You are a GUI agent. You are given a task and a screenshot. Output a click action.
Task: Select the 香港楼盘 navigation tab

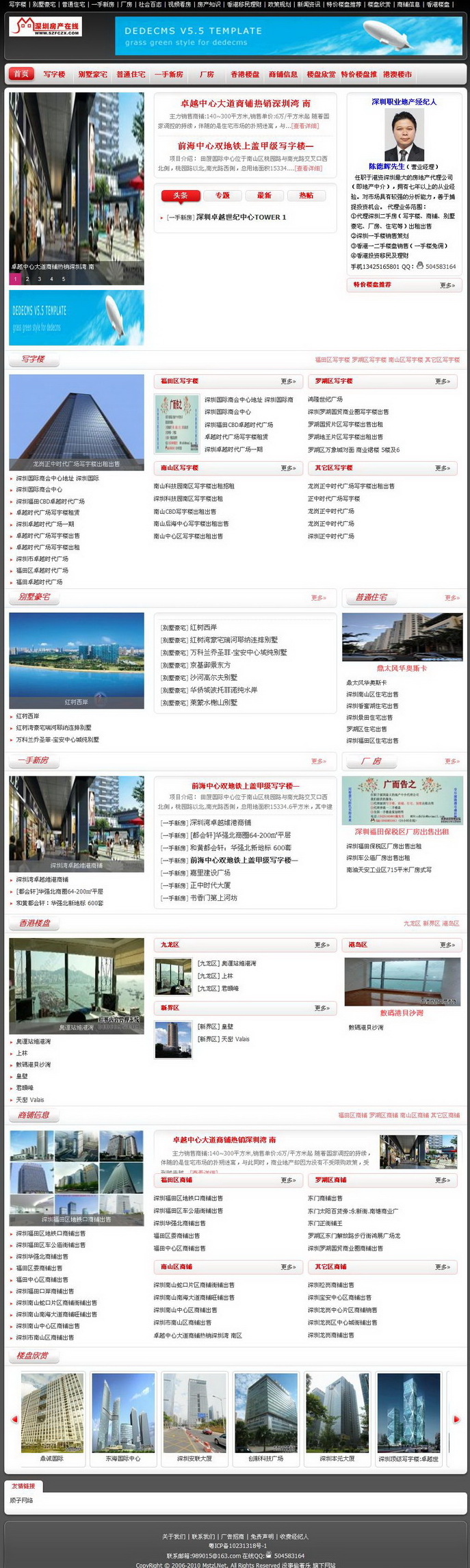(245, 75)
